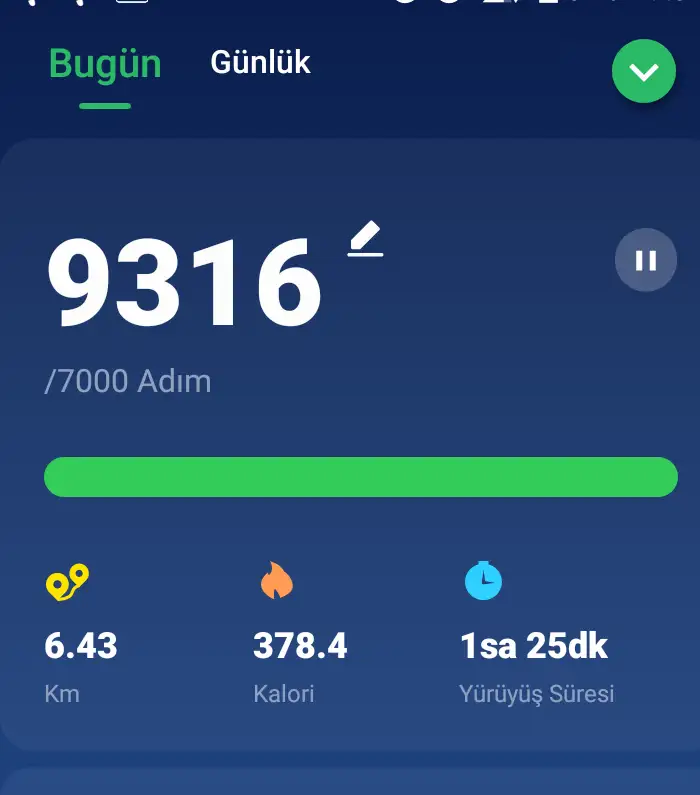Switch to the Bugün tab
This screenshot has width=700, height=795.
pyautogui.click(x=105, y=64)
